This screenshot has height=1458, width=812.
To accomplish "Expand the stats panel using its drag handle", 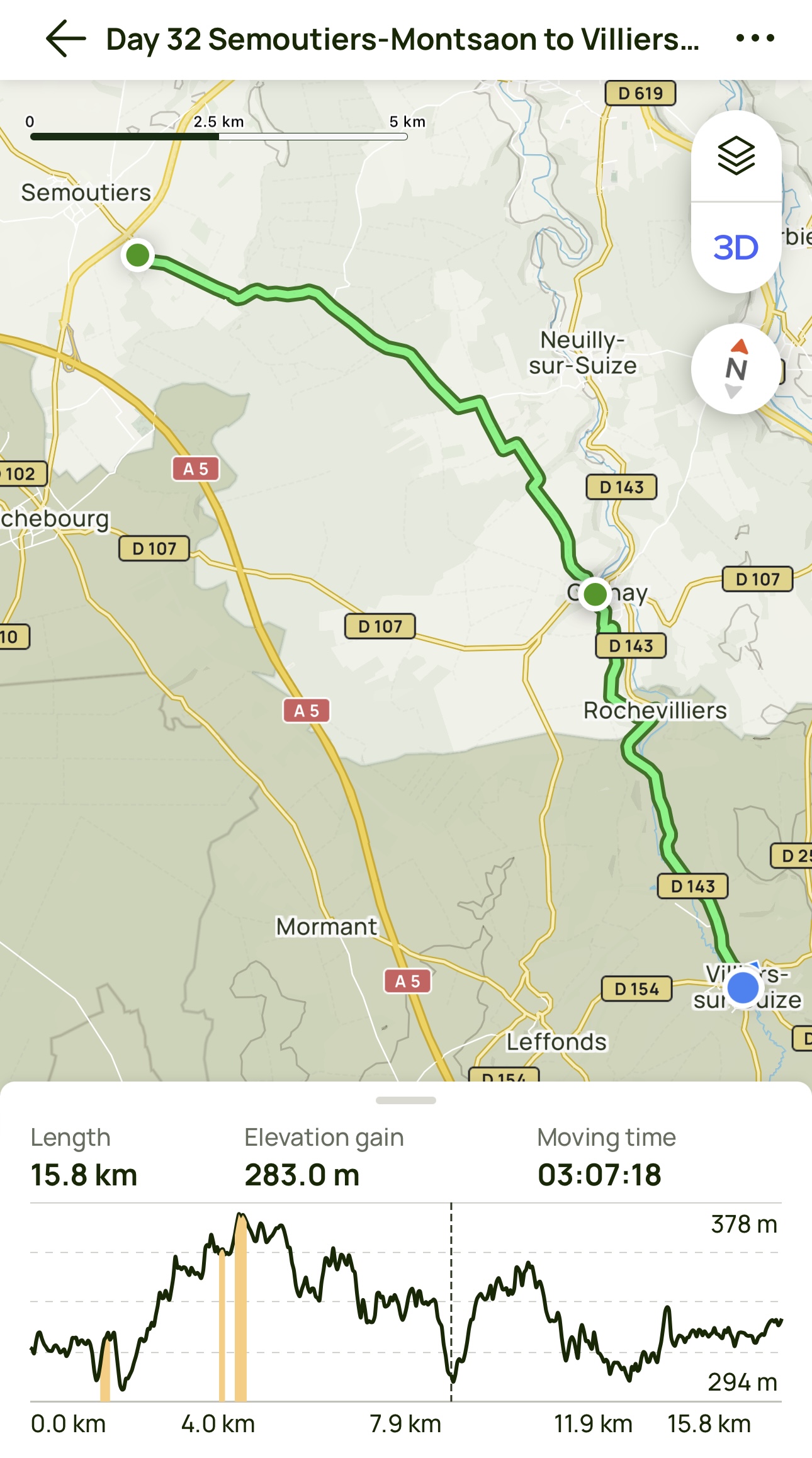I will 405,1100.
